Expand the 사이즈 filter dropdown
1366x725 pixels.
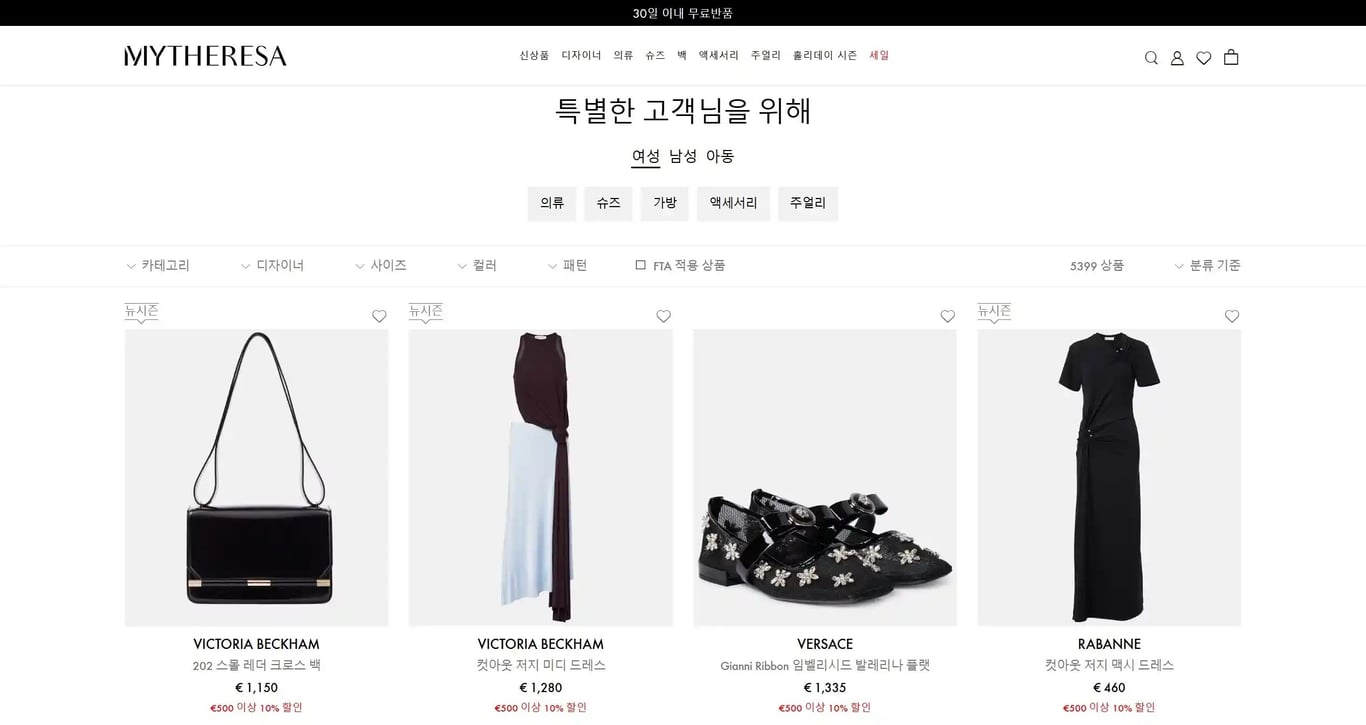381,266
